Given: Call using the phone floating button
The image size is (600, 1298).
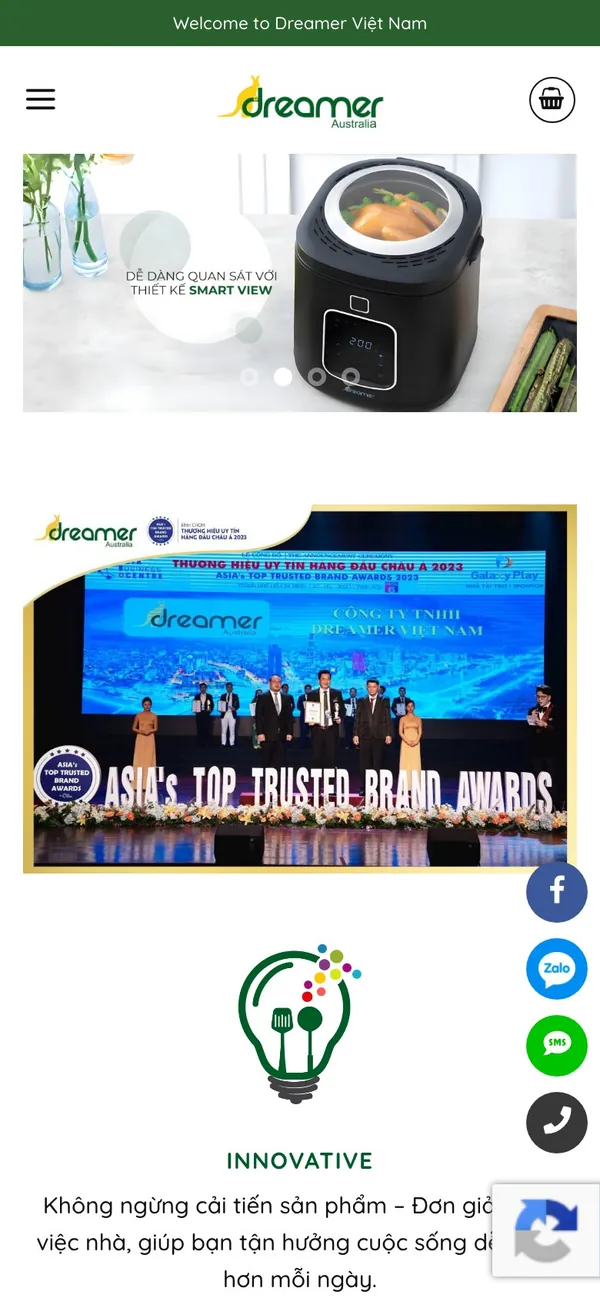Looking at the screenshot, I should point(557,1122).
